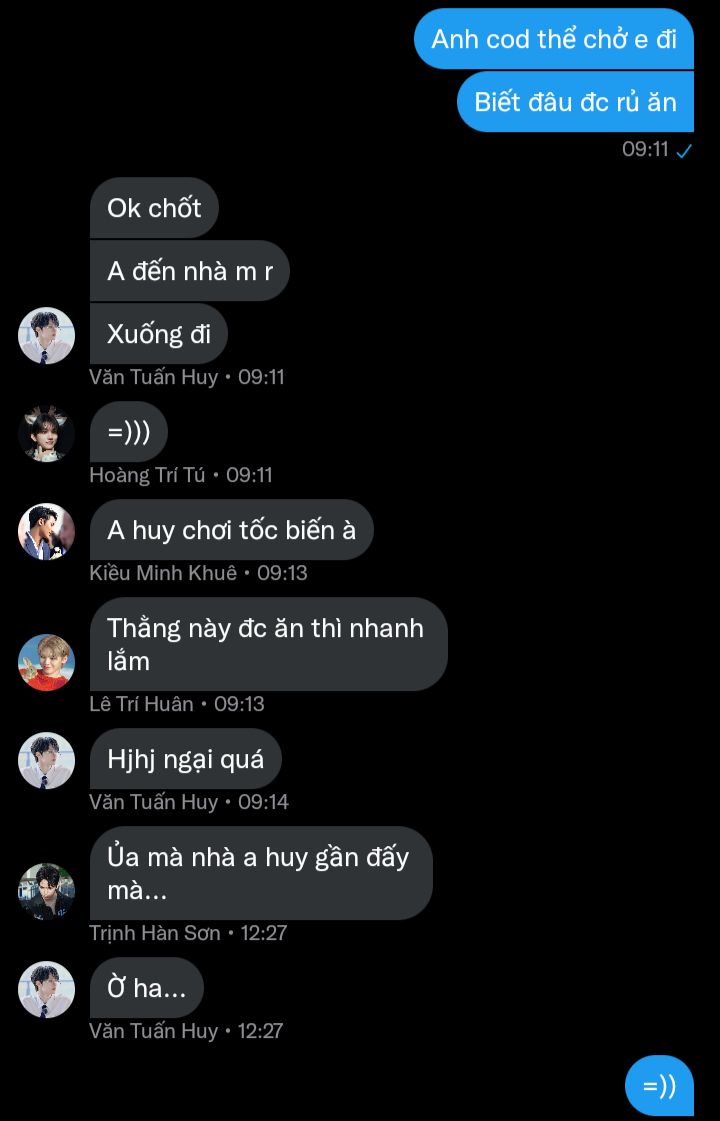Tap Văn Tuấn Huy's avatar beside "Xuống đi"
The image size is (720, 1121).
47,335
